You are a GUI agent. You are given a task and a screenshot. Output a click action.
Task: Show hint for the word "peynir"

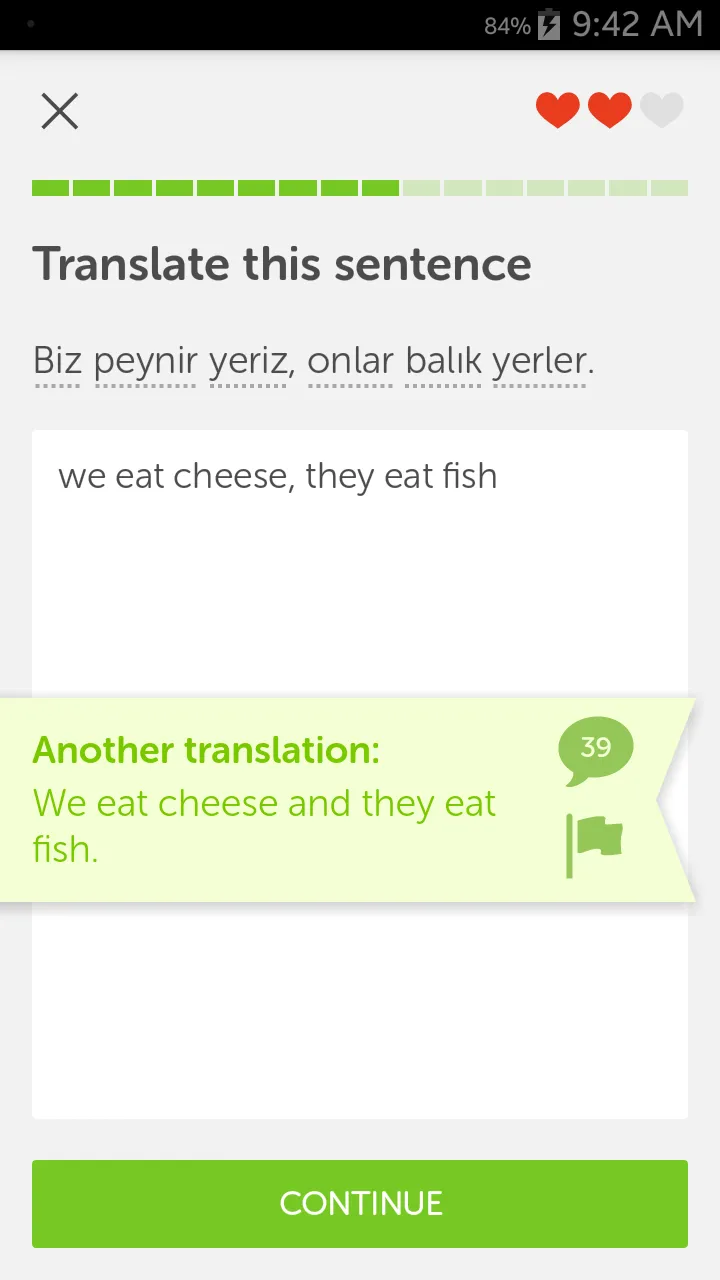[146, 361]
